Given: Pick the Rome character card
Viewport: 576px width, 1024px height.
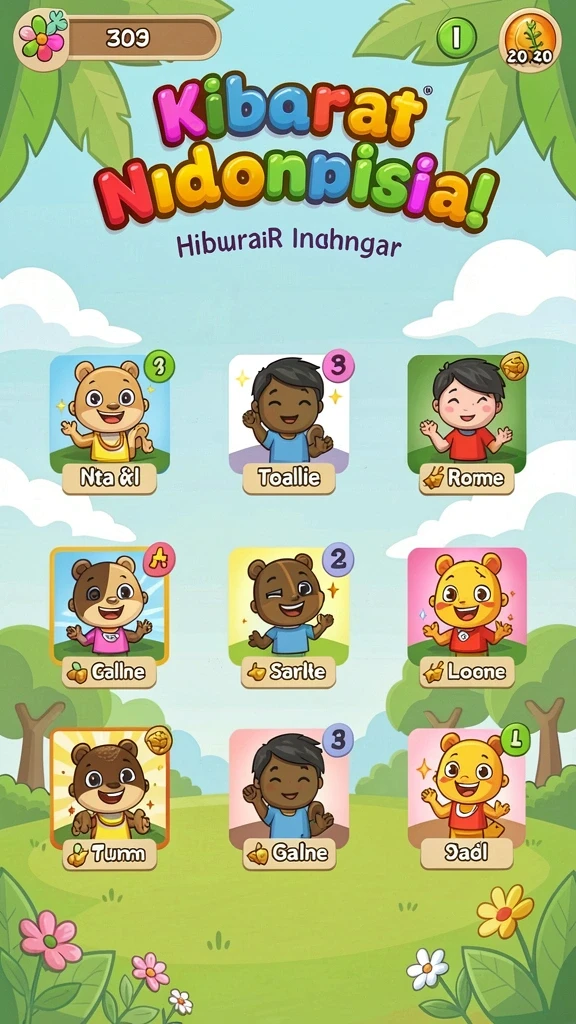Looking at the screenshot, I should pyautogui.click(x=468, y=423).
